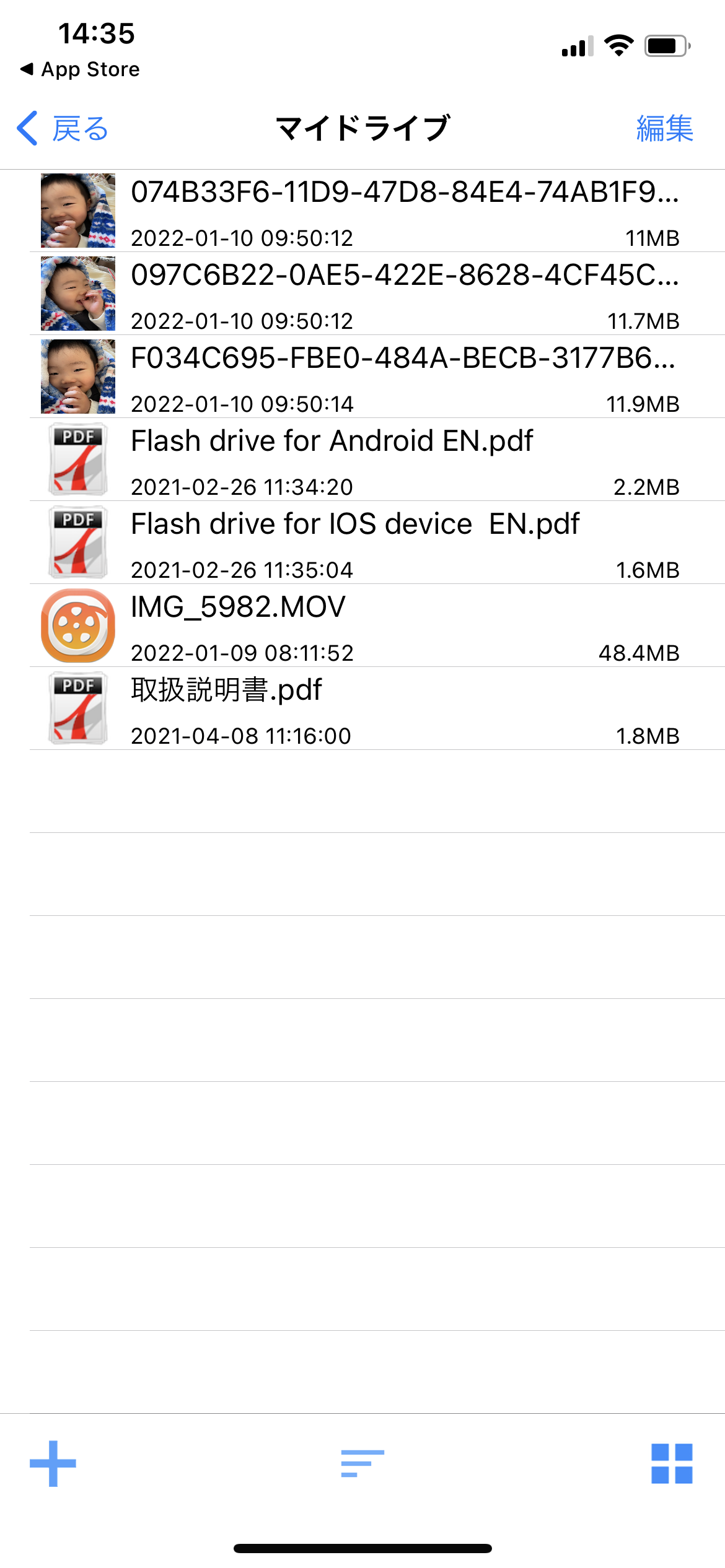Return to App Store via status bar link

[81, 69]
